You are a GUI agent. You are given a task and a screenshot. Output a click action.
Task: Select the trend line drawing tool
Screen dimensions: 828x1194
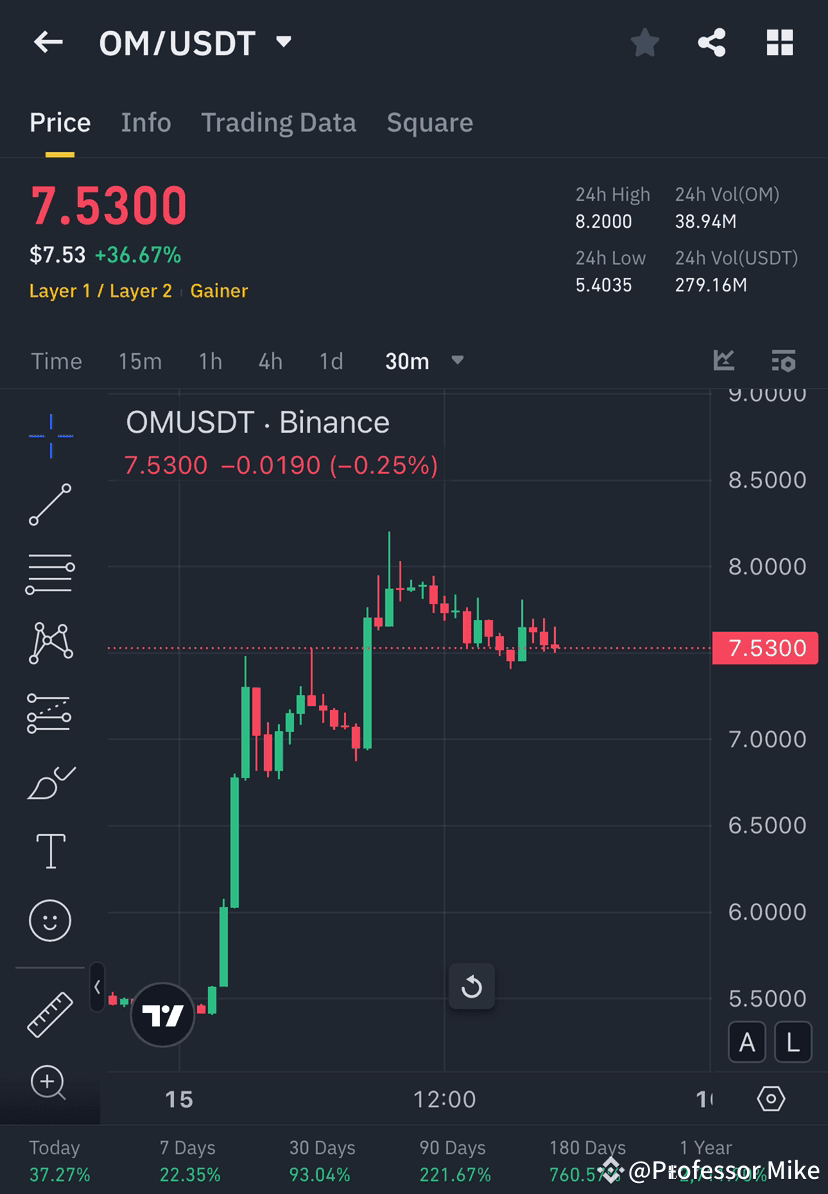50,505
